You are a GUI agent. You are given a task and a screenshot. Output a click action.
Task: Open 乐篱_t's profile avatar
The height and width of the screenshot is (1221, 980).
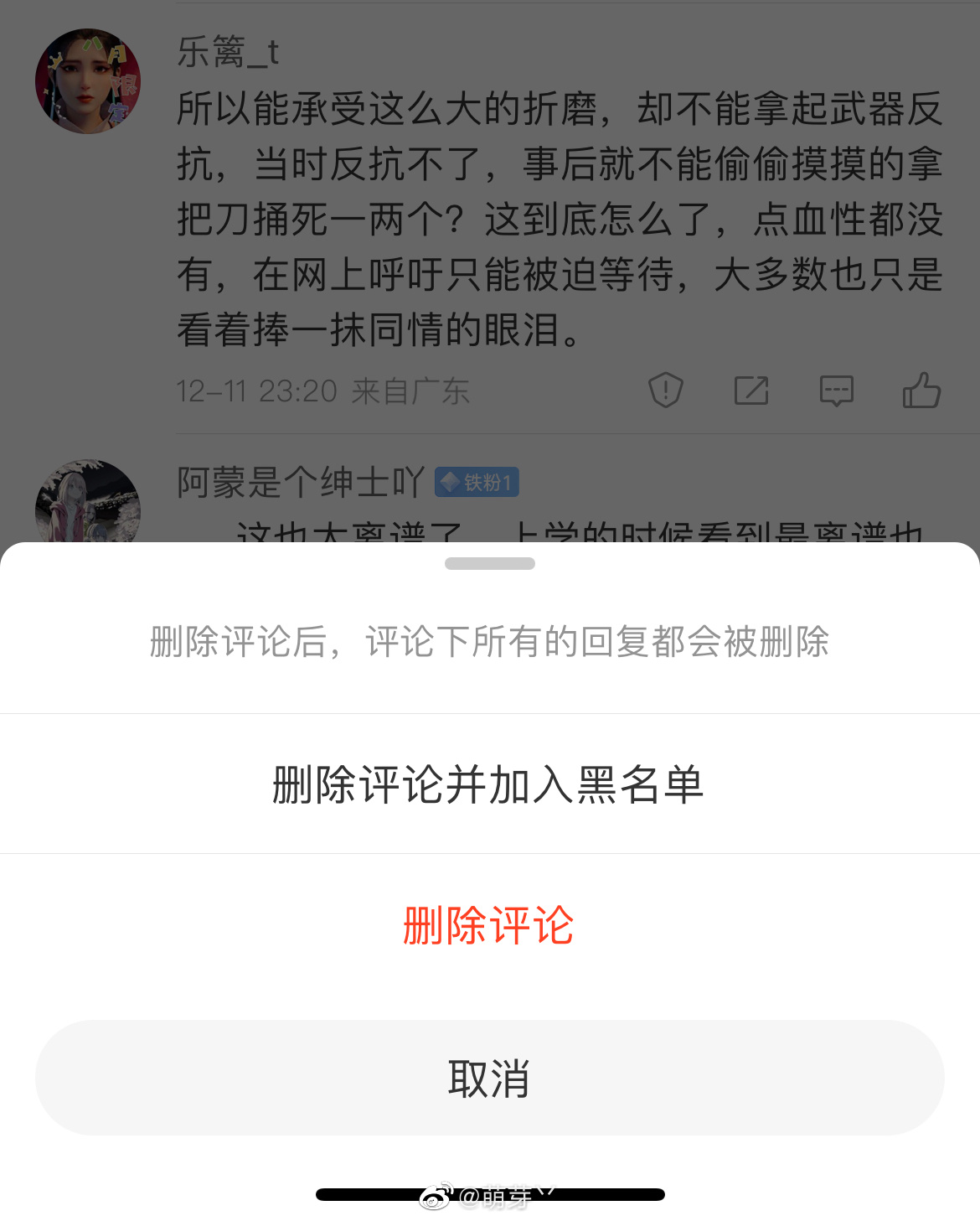point(88,81)
